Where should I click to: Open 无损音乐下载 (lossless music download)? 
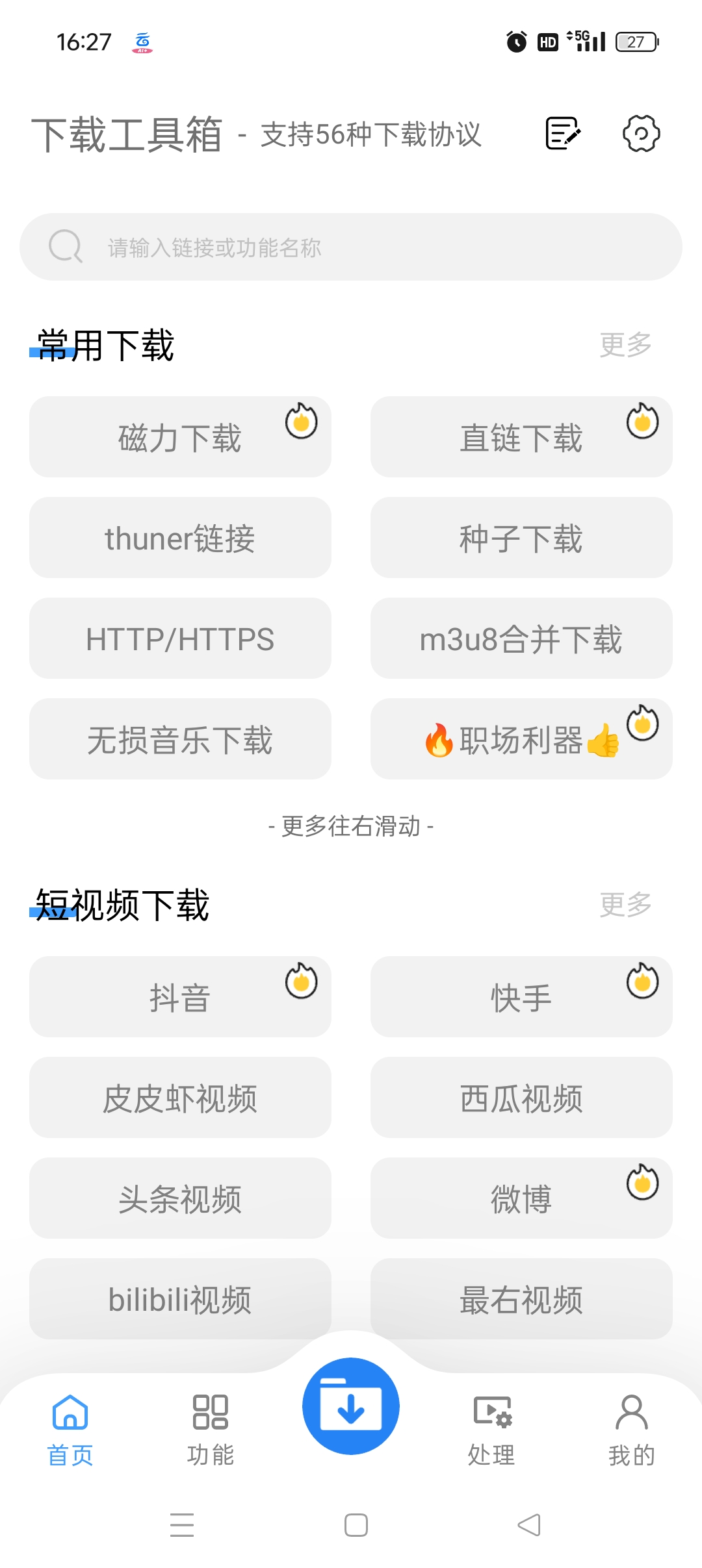(x=180, y=739)
